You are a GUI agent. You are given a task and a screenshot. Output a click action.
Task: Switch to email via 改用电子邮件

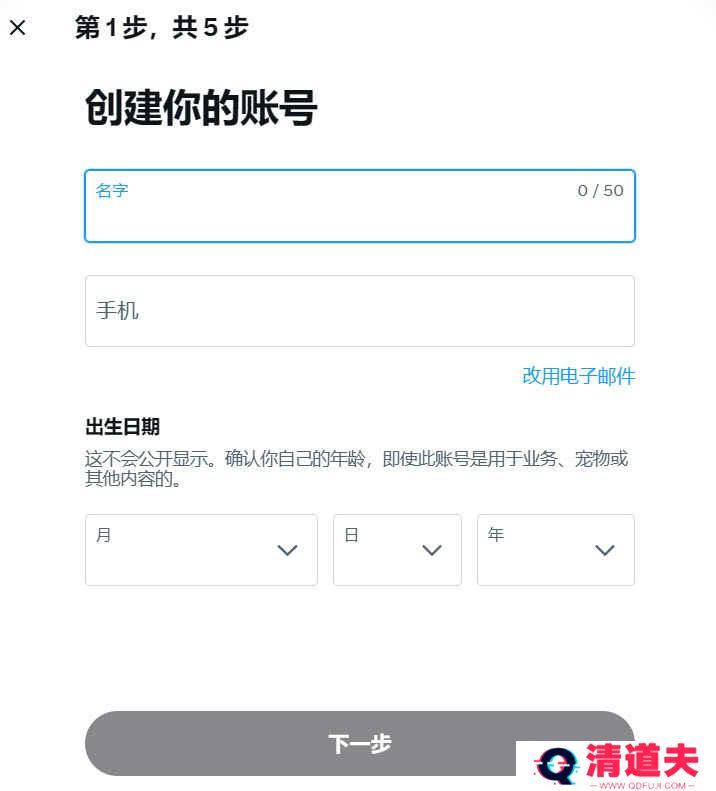tap(578, 376)
